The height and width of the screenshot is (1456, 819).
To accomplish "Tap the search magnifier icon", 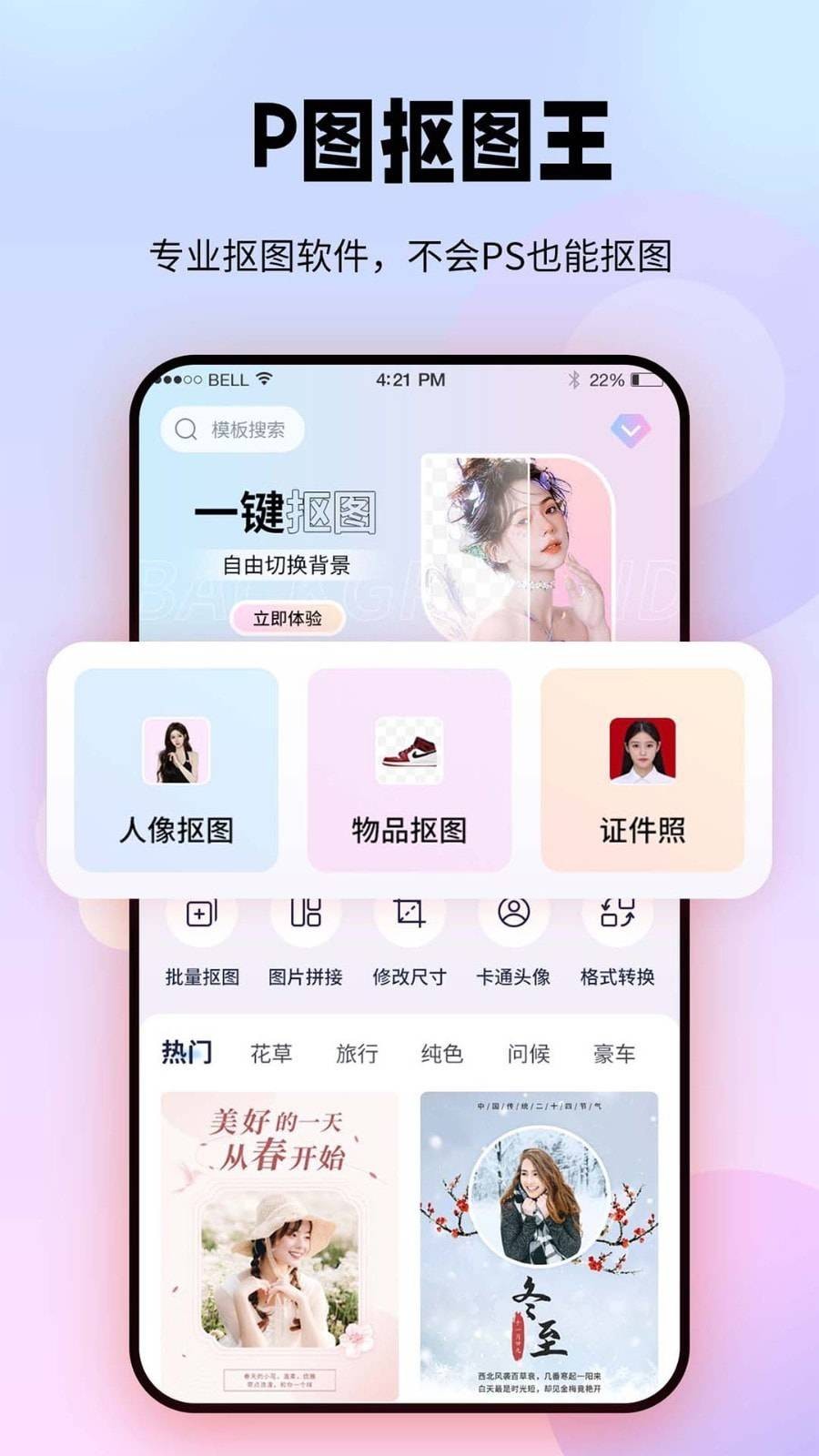I will click(186, 430).
